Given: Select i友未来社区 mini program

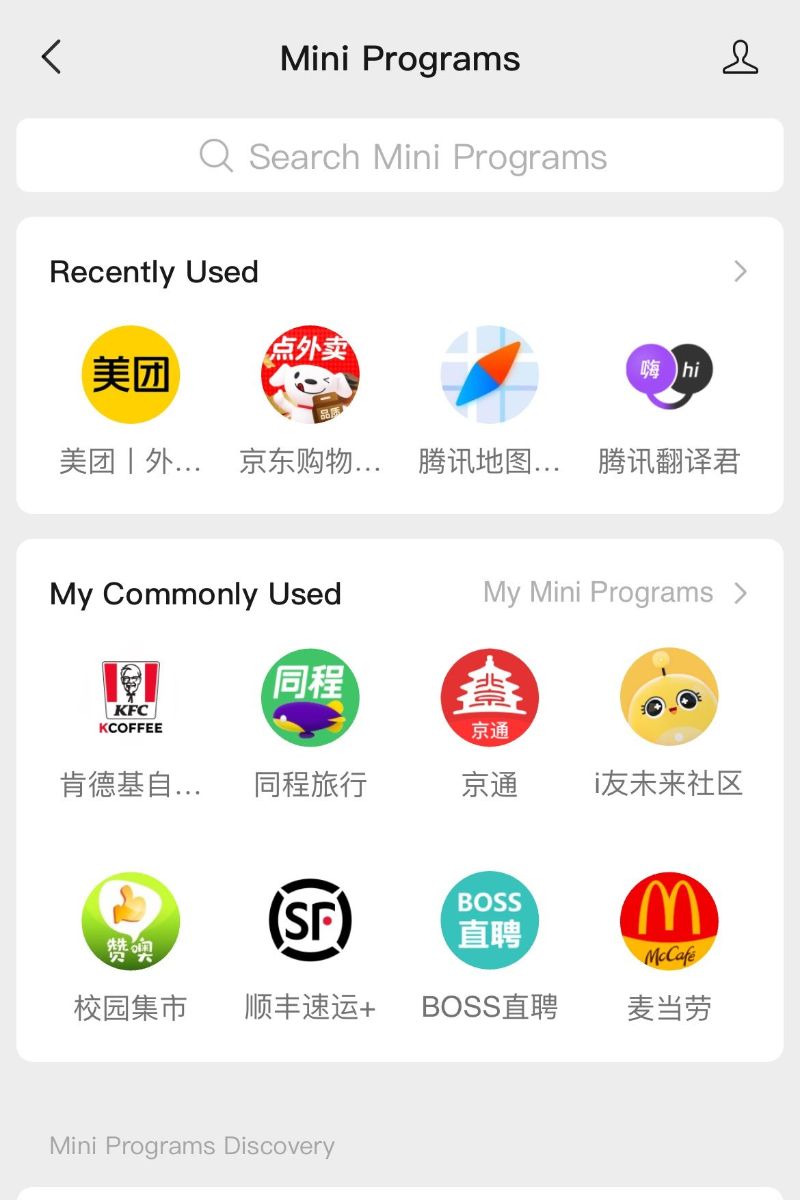Looking at the screenshot, I should [x=668, y=697].
